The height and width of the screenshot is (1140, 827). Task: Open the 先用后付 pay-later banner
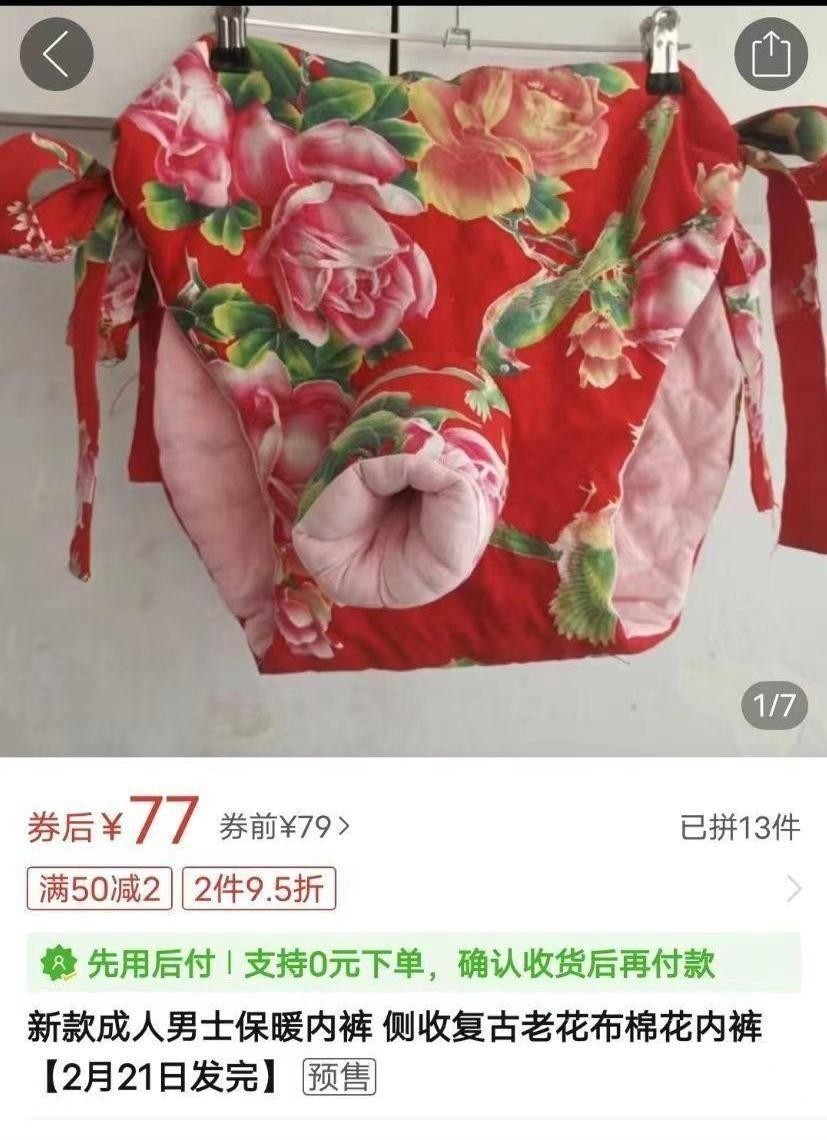click(x=413, y=963)
